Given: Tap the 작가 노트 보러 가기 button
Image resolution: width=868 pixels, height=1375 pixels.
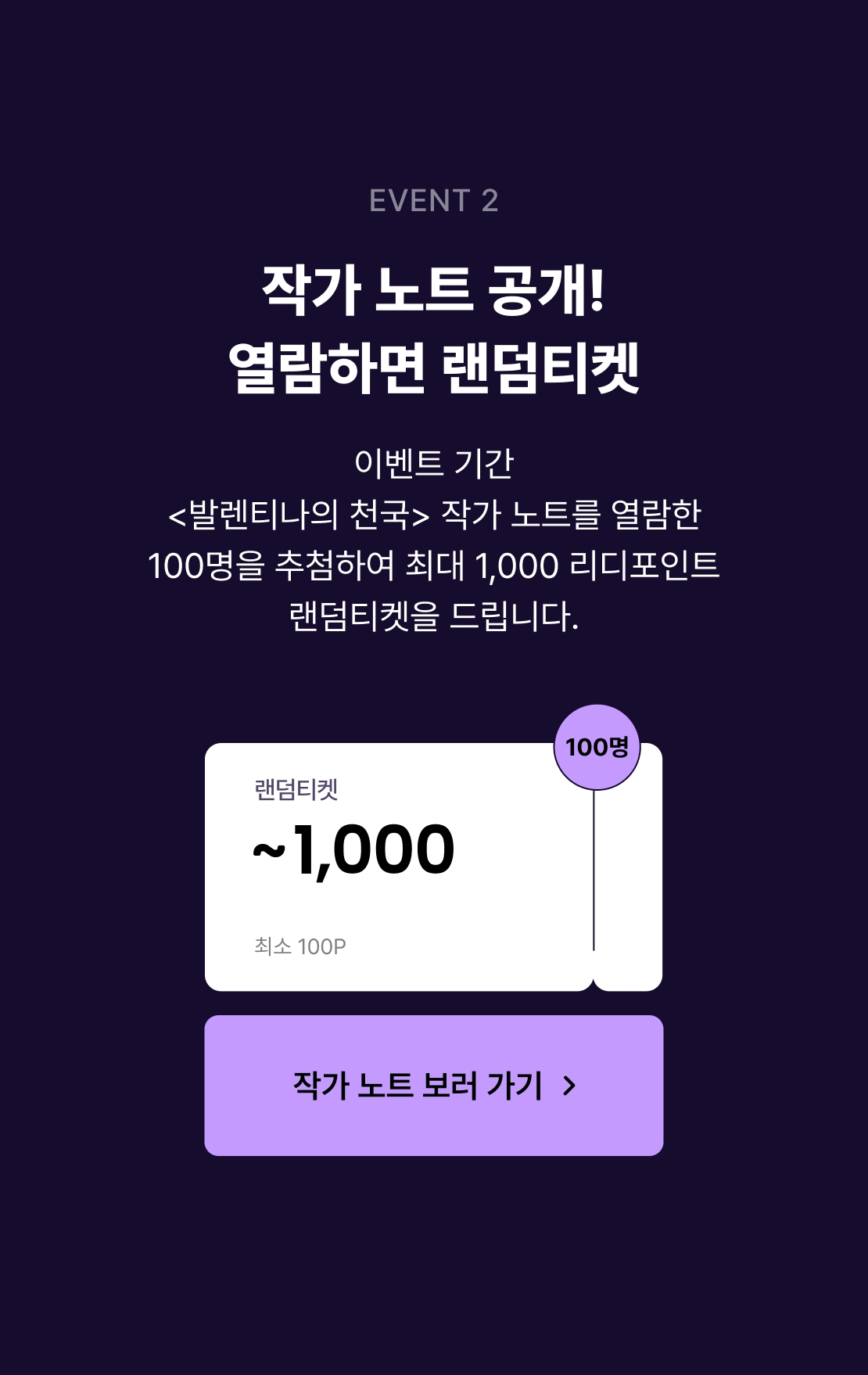Looking at the screenshot, I should tap(433, 1085).
